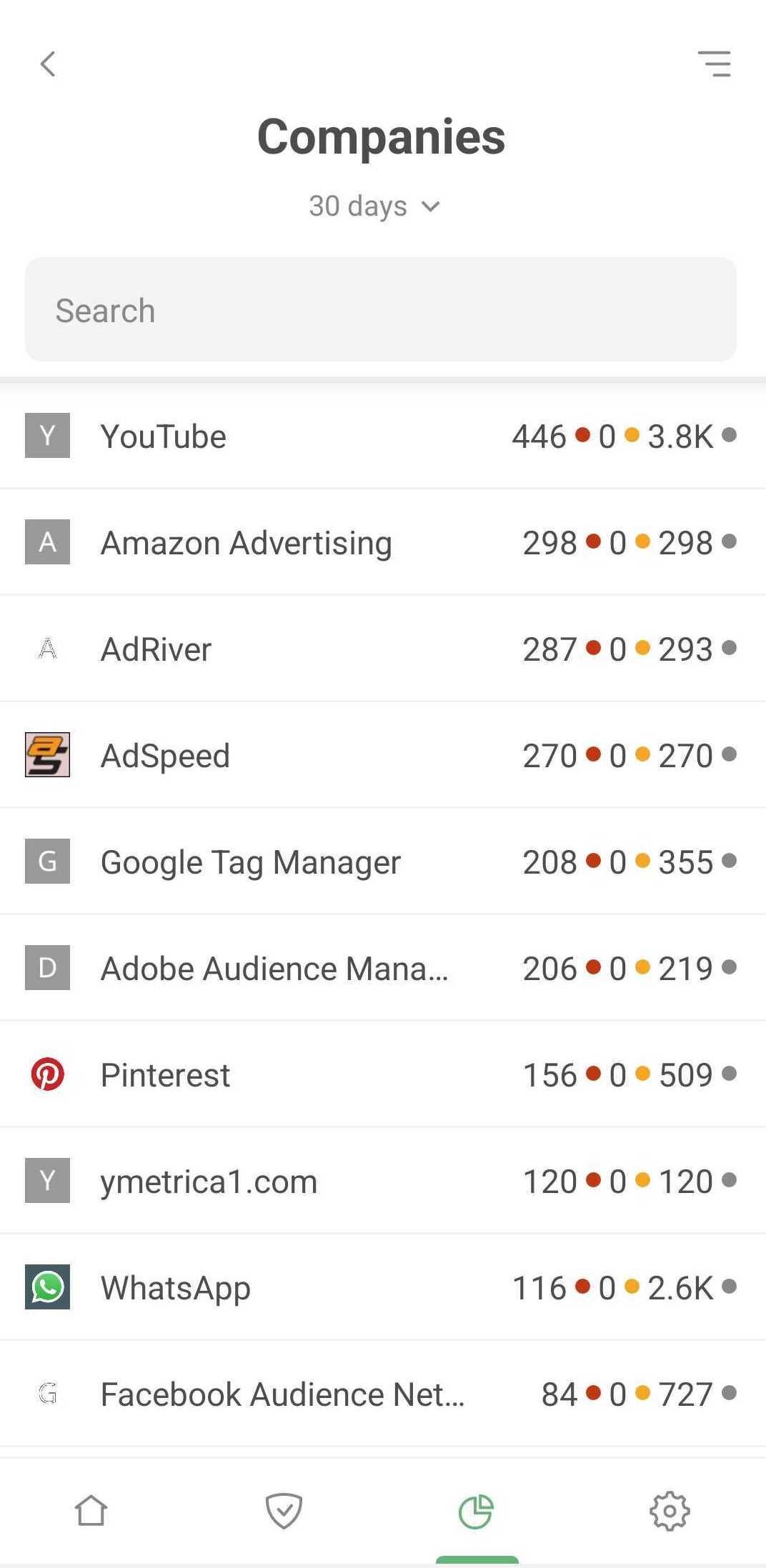This screenshot has width=766, height=1568.
Task: Click the WhatsApp company icon
Action: click(47, 1287)
